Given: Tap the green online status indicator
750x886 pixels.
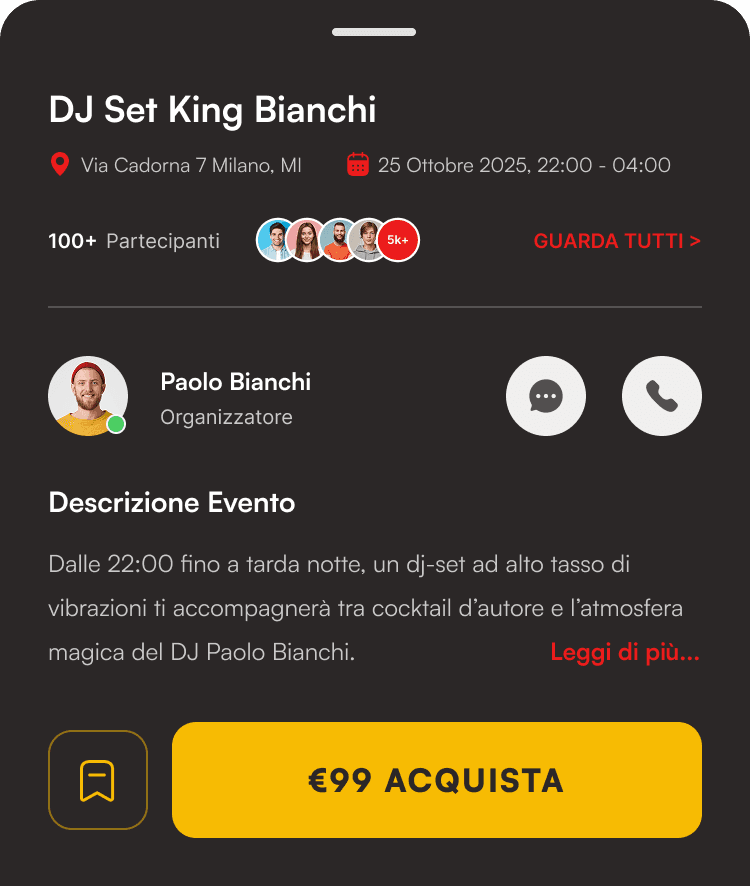Looking at the screenshot, I should pyautogui.click(x=116, y=423).
